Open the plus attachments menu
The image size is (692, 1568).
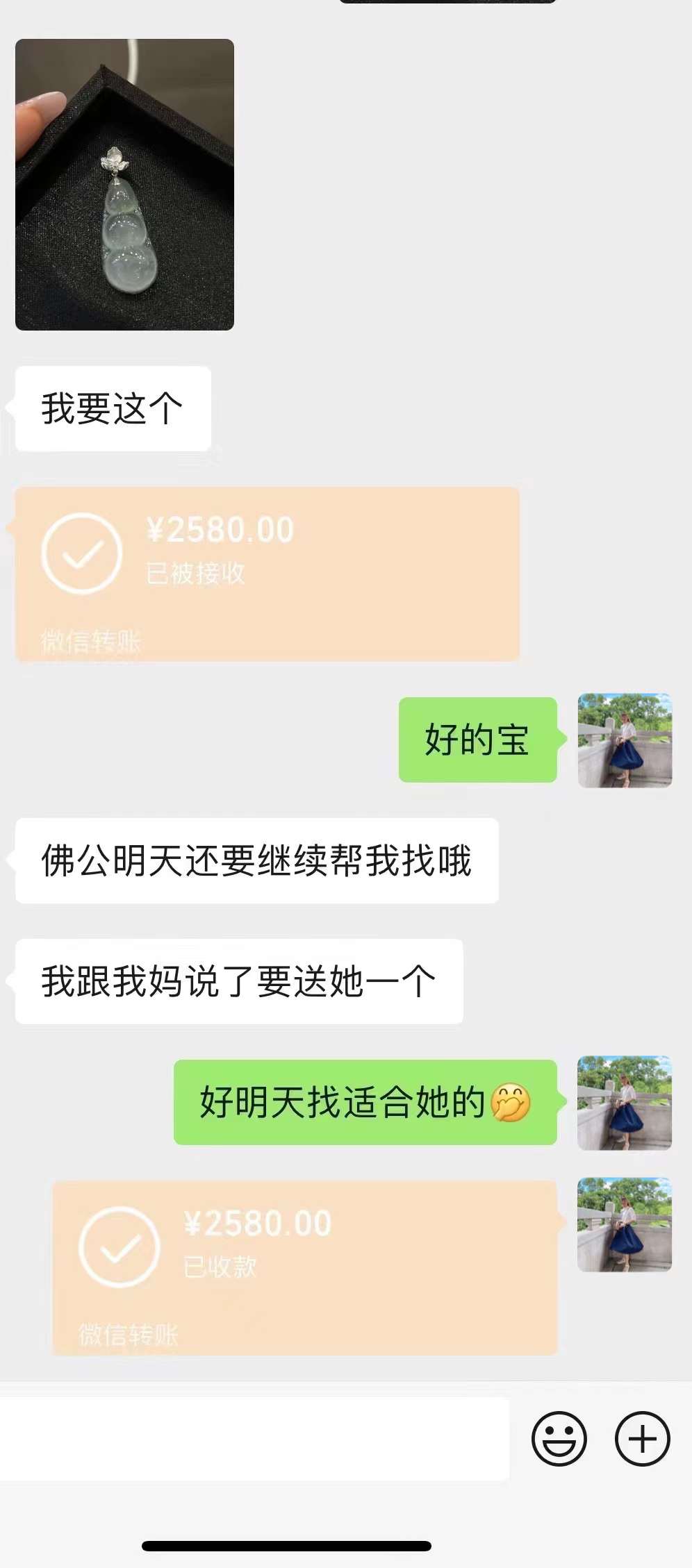click(x=642, y=1439)
